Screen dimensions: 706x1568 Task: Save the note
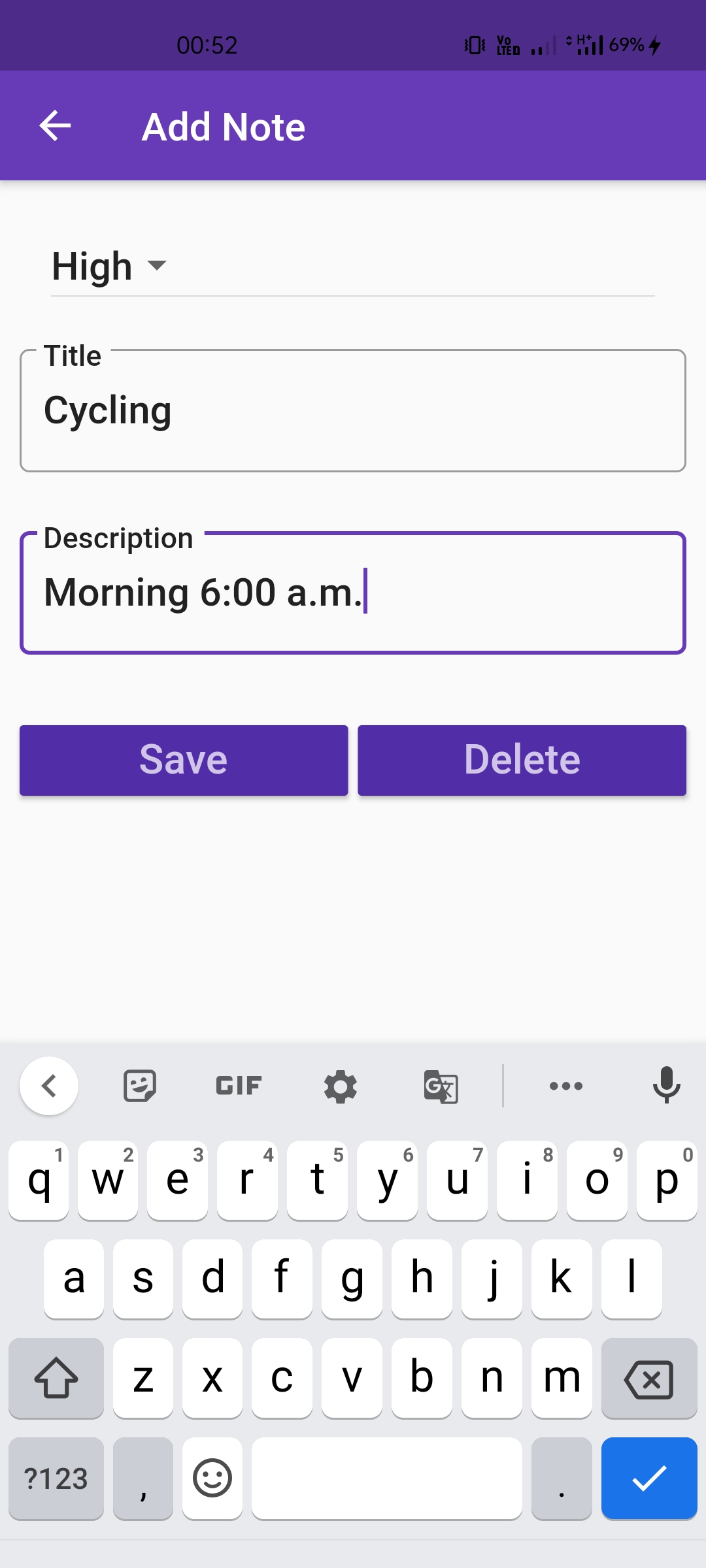[184, 760]
